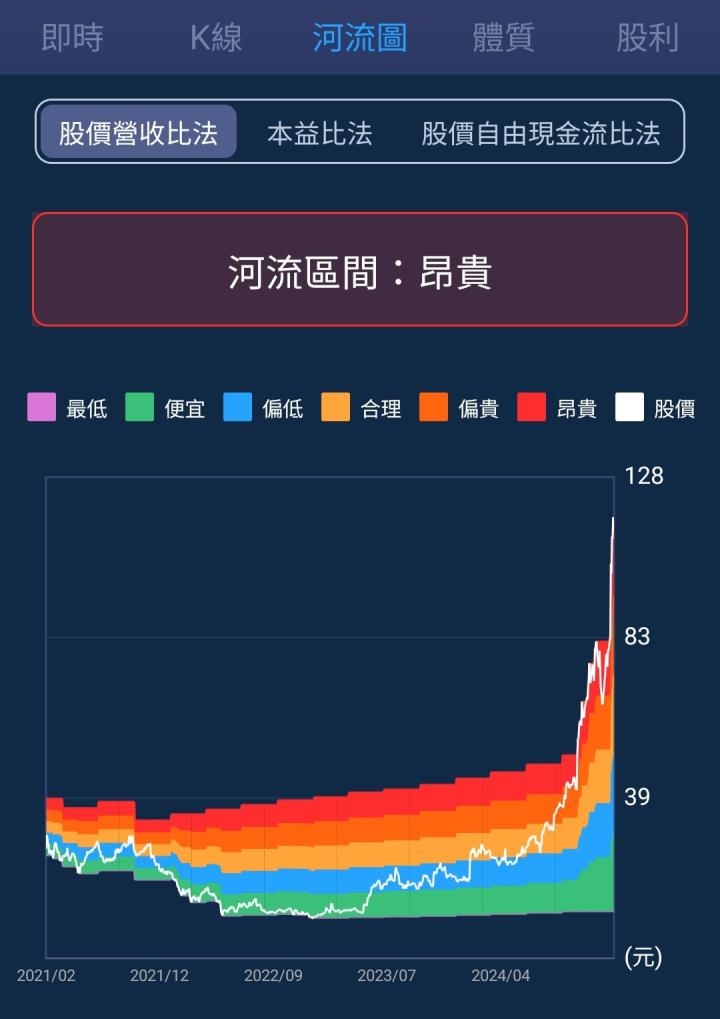
Task: Click the 2024/04 axis label
Action: 500,976
